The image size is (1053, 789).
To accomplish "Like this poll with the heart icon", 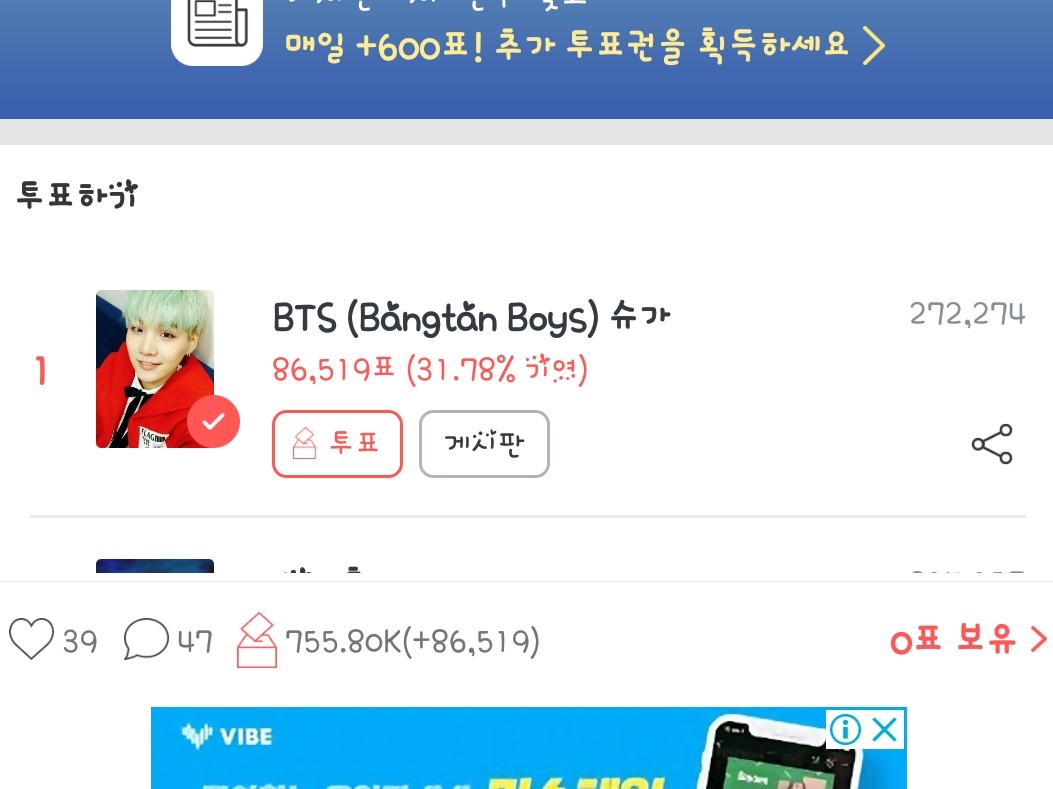I will point(31,639).
